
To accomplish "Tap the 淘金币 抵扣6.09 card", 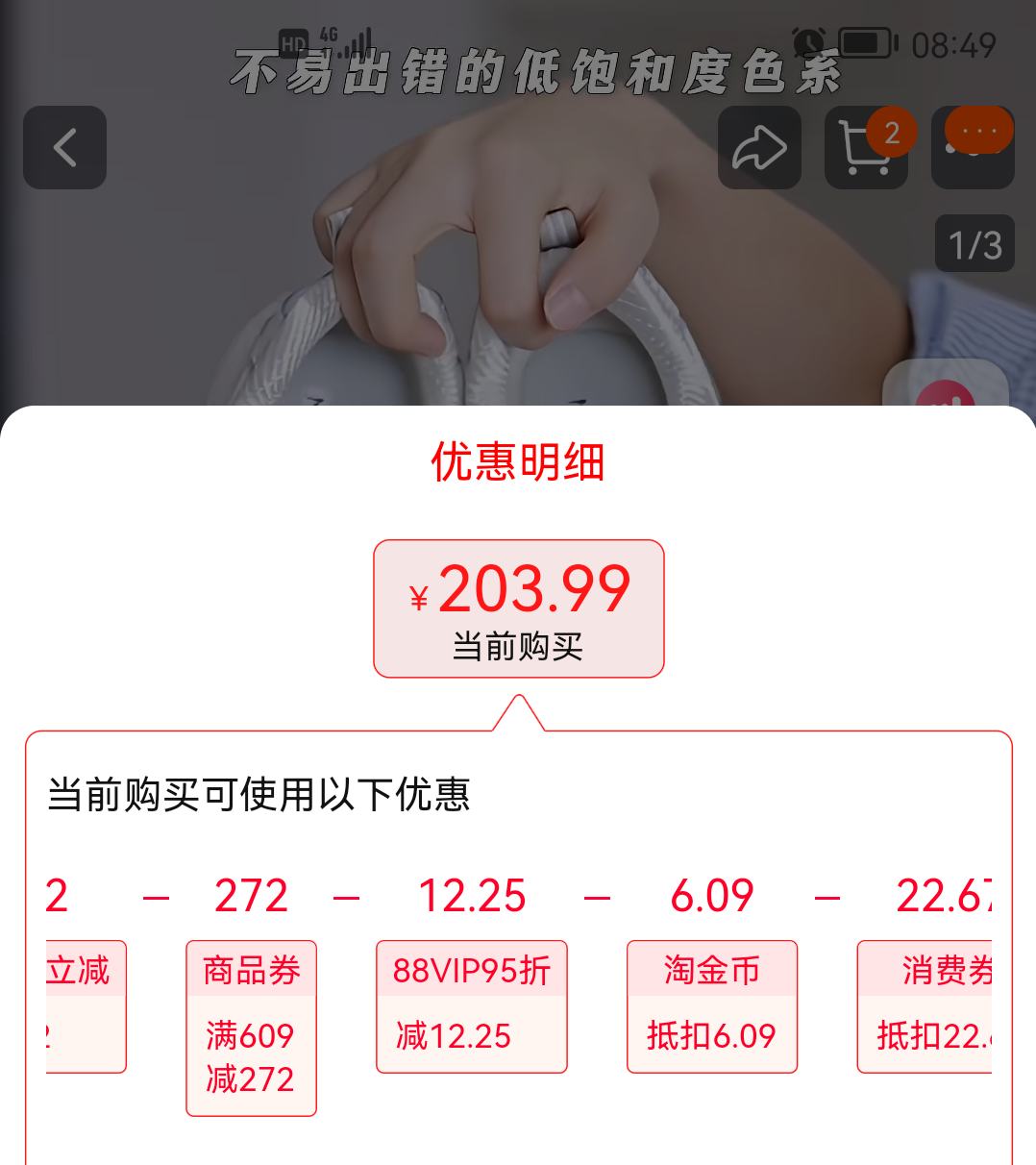I will (711, 1004).
